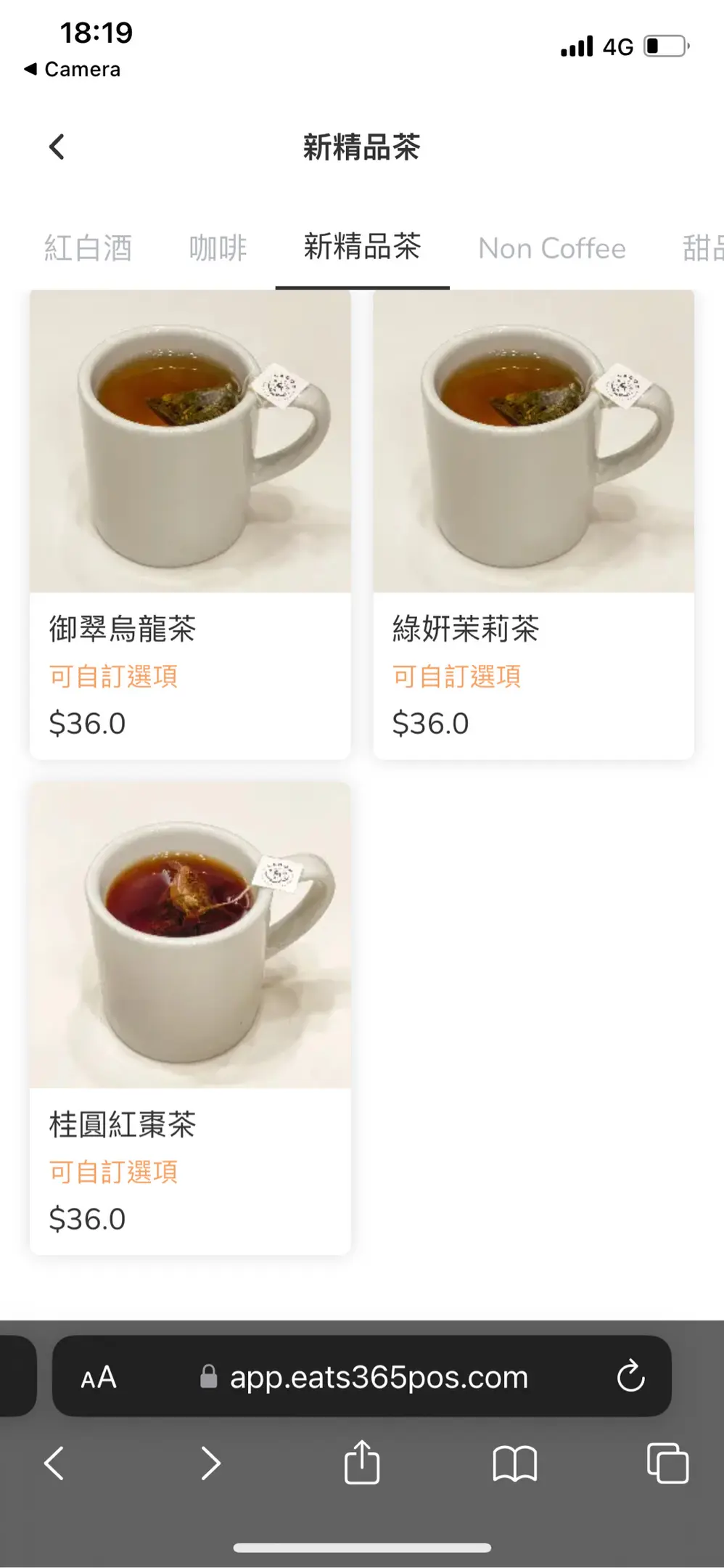The height and width of the screenshot is (1568, 724).
Task: Switch to the 咖啡 tab
Action: tap(218, 248)
